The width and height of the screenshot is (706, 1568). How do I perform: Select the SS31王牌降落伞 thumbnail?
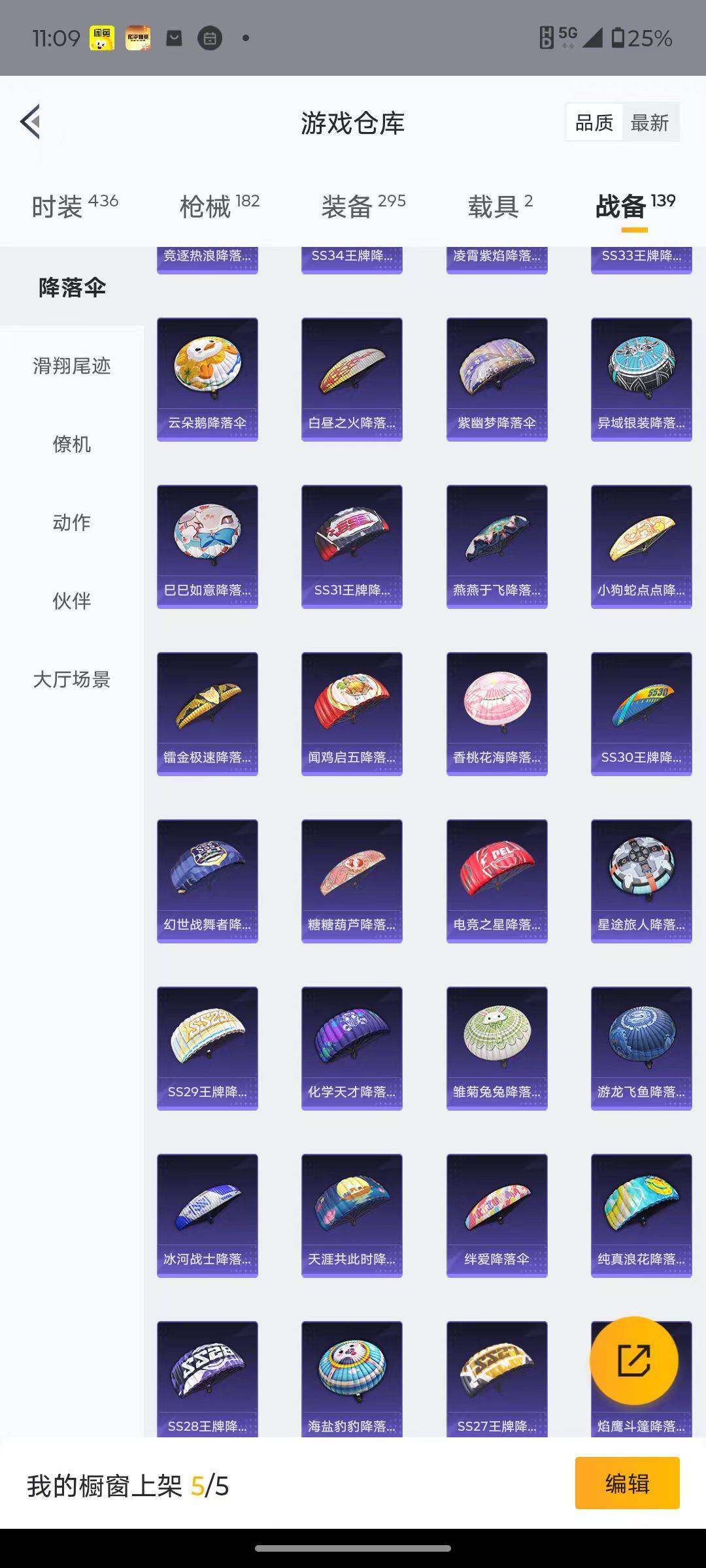[x=351, y=546]
